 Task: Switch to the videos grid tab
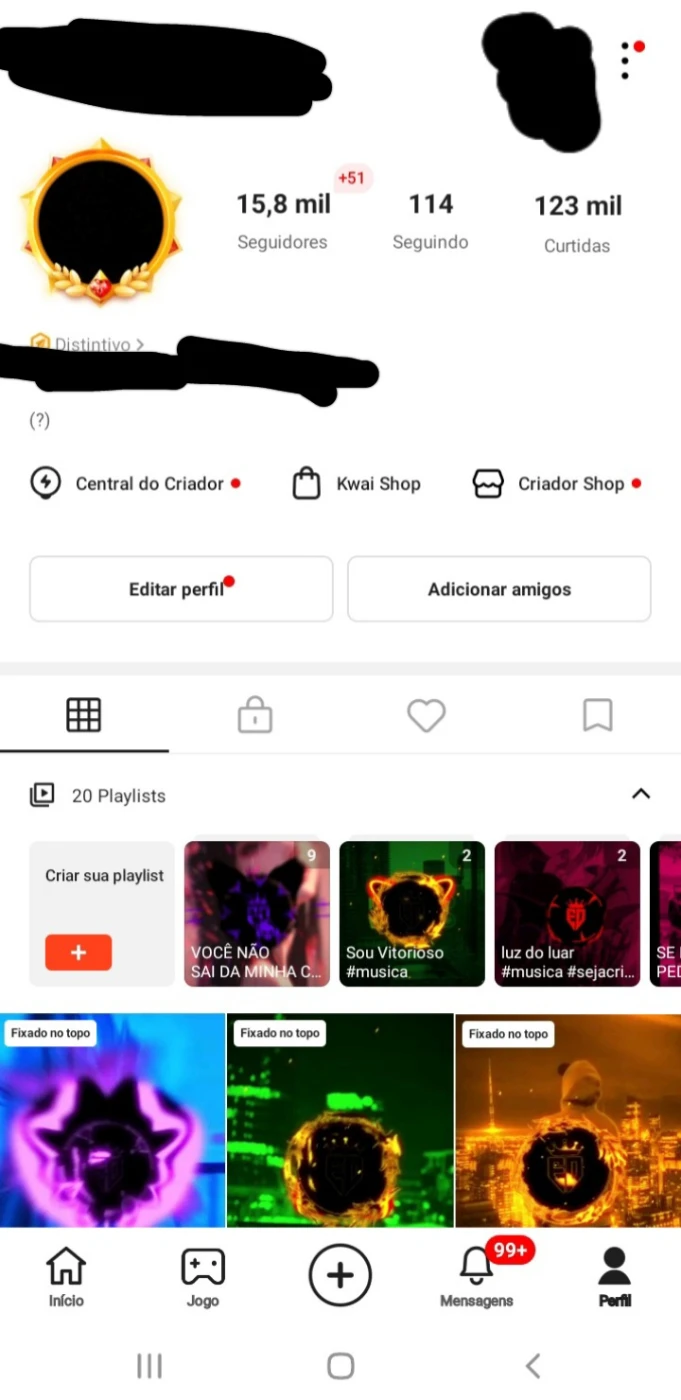[84, 715]
